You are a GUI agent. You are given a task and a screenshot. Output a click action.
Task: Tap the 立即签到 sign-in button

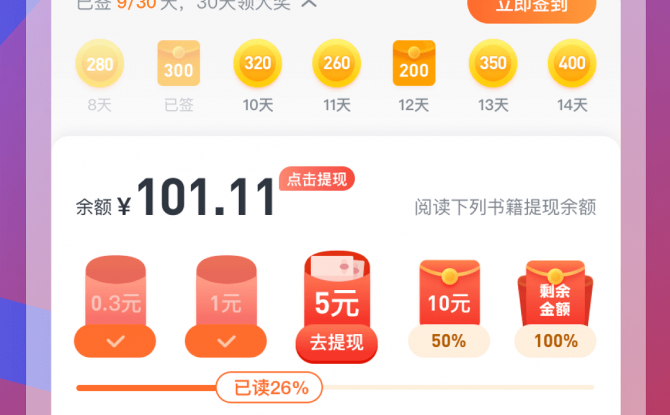point(531,7)
